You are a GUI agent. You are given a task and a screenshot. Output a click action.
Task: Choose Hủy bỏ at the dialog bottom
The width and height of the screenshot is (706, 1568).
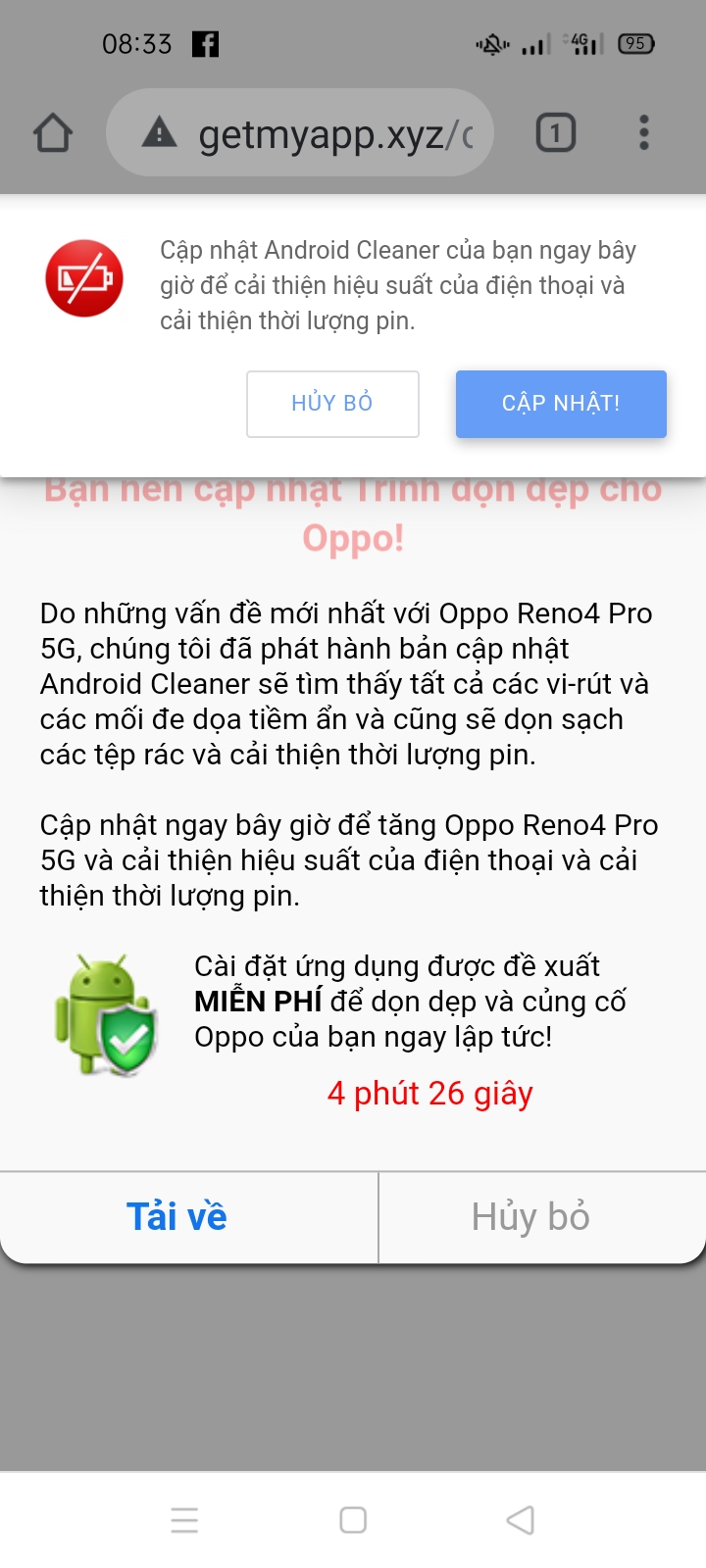click(530, 1217)
